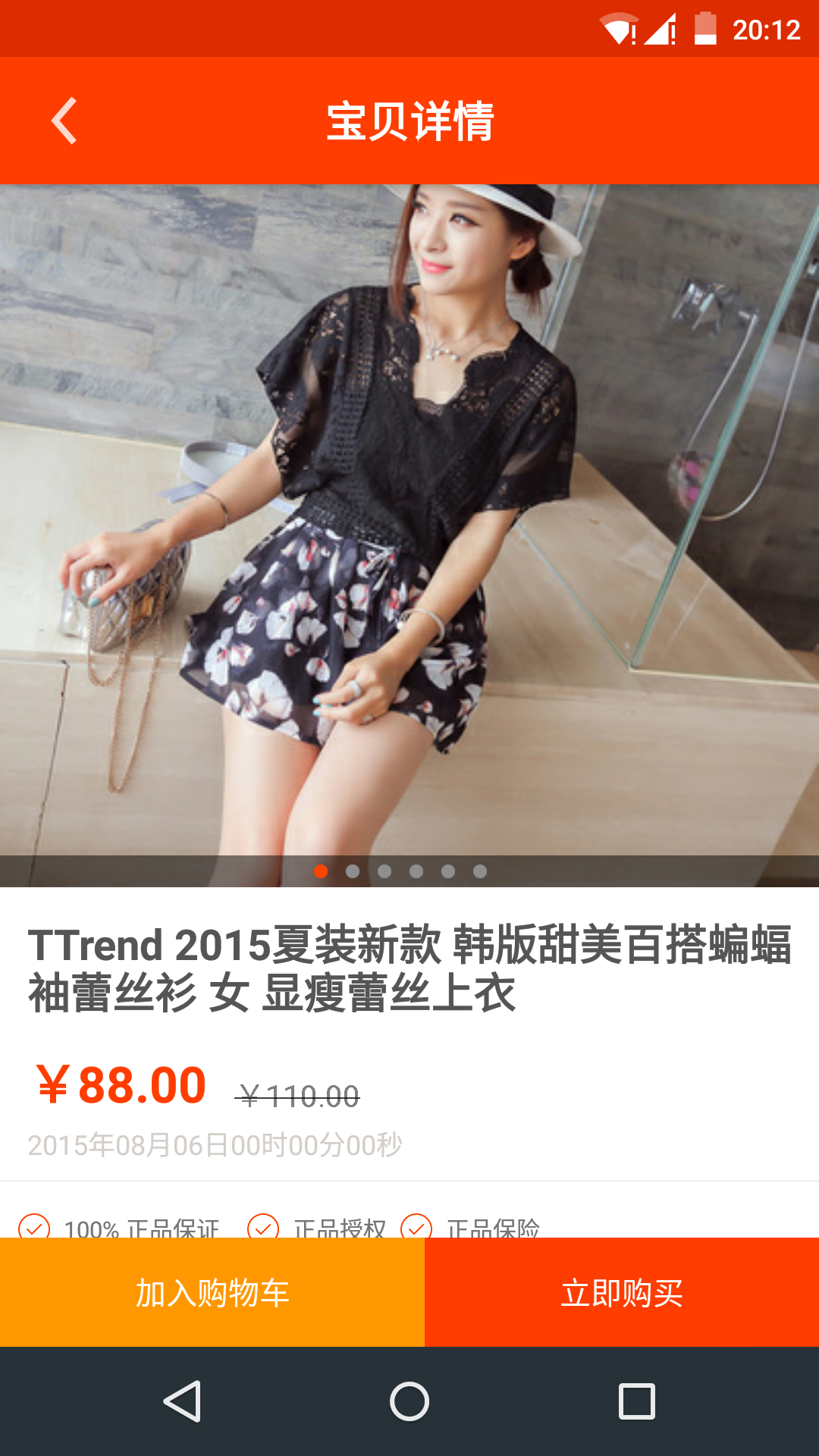
Task: Select the second image indicator dot
Action: click(x=353, y=871)
